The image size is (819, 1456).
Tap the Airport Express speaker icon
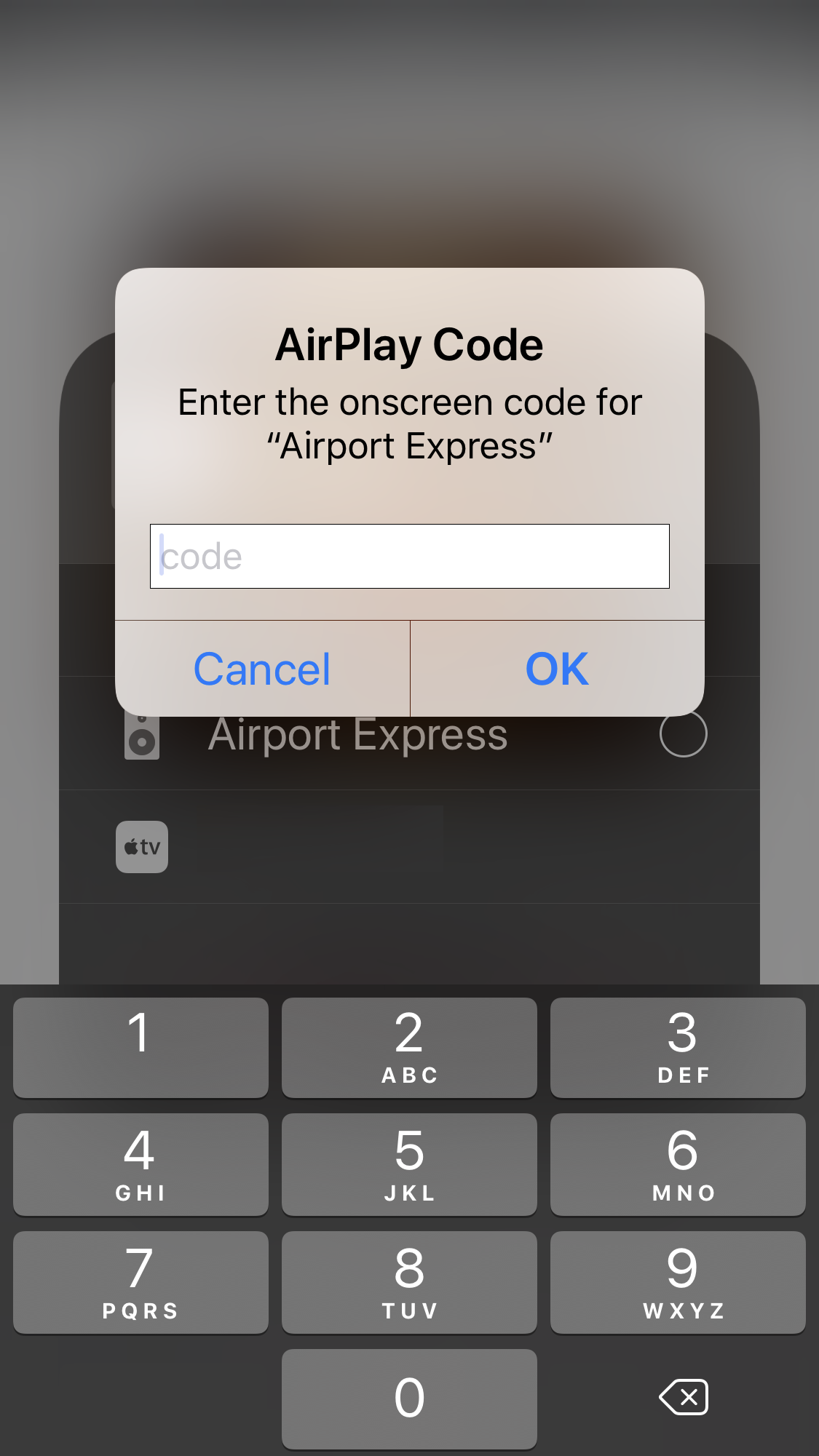(141, 733)
